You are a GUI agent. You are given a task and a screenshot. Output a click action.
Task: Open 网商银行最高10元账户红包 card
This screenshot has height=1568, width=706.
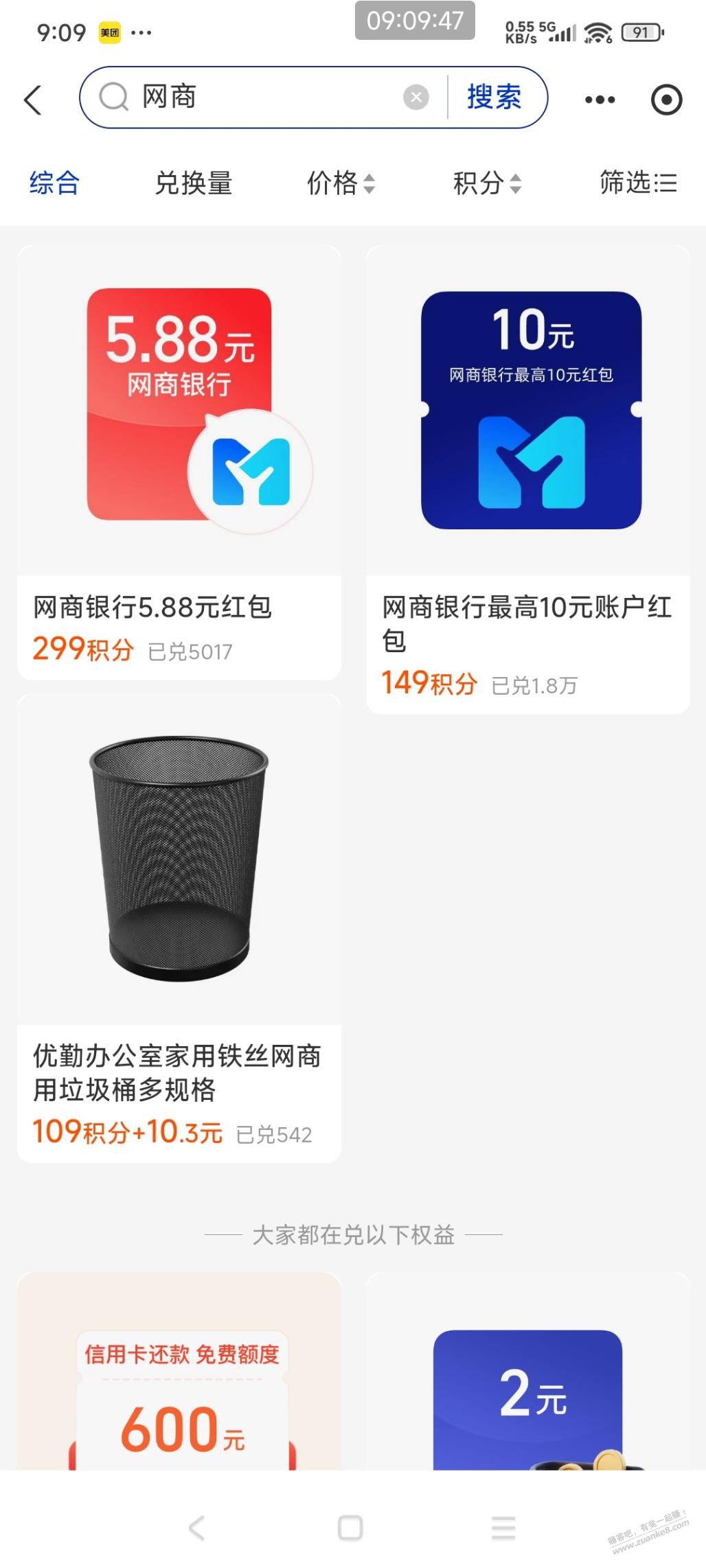click(x=527, y=479)
